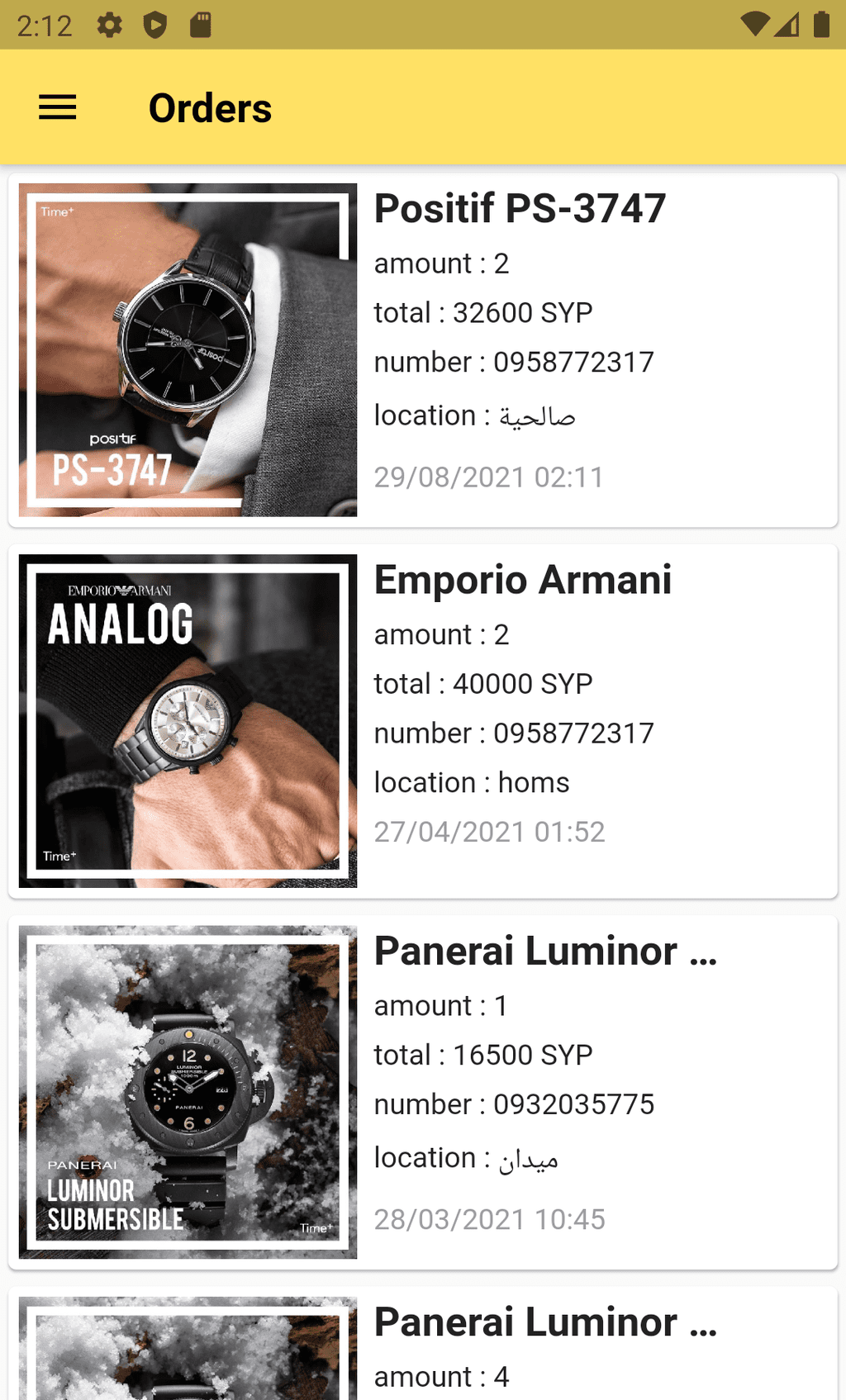Open the Panerai Luminor order with amount 4
This screenshot has height=1400, width=846.
coord(423,1343)
